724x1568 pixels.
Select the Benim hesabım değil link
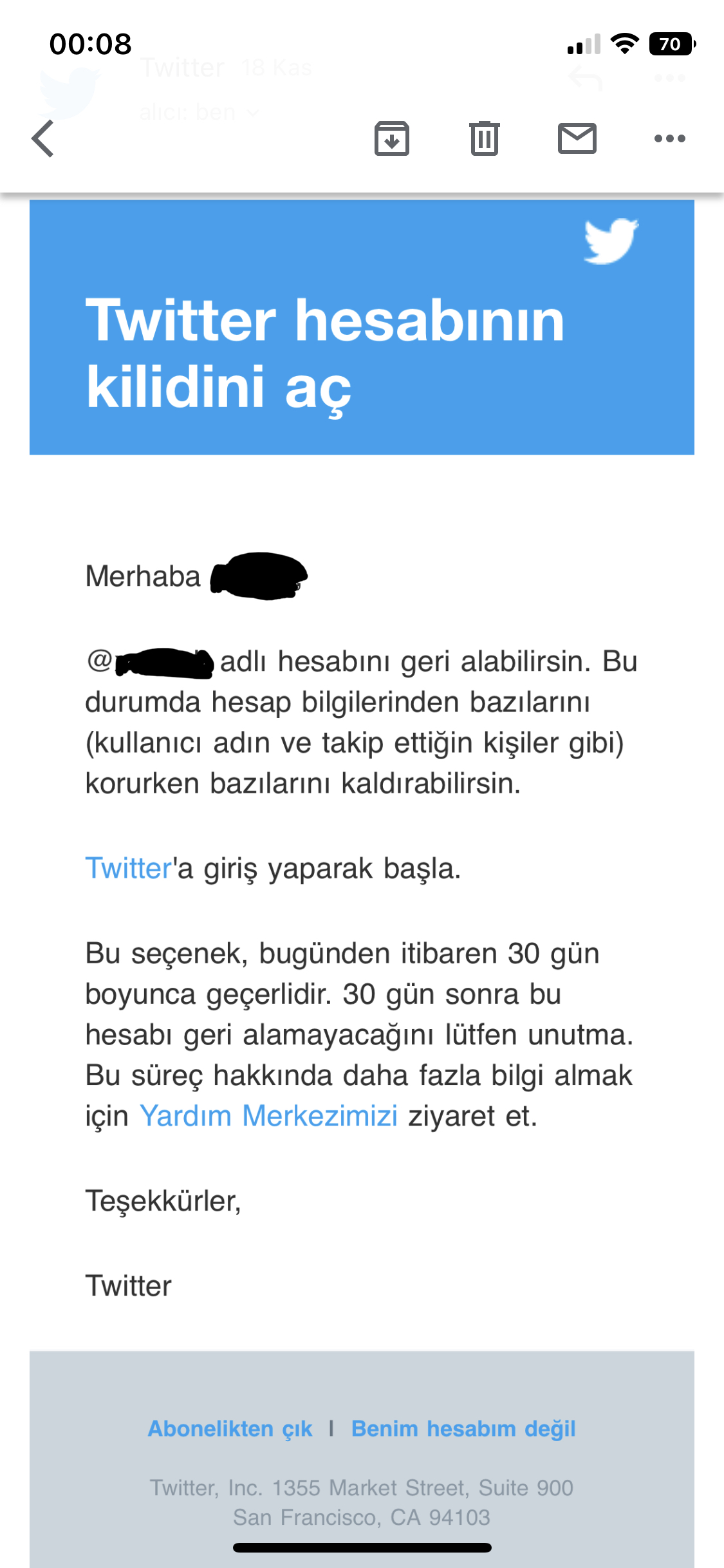pyautogui.click(x=463, y=1428)
